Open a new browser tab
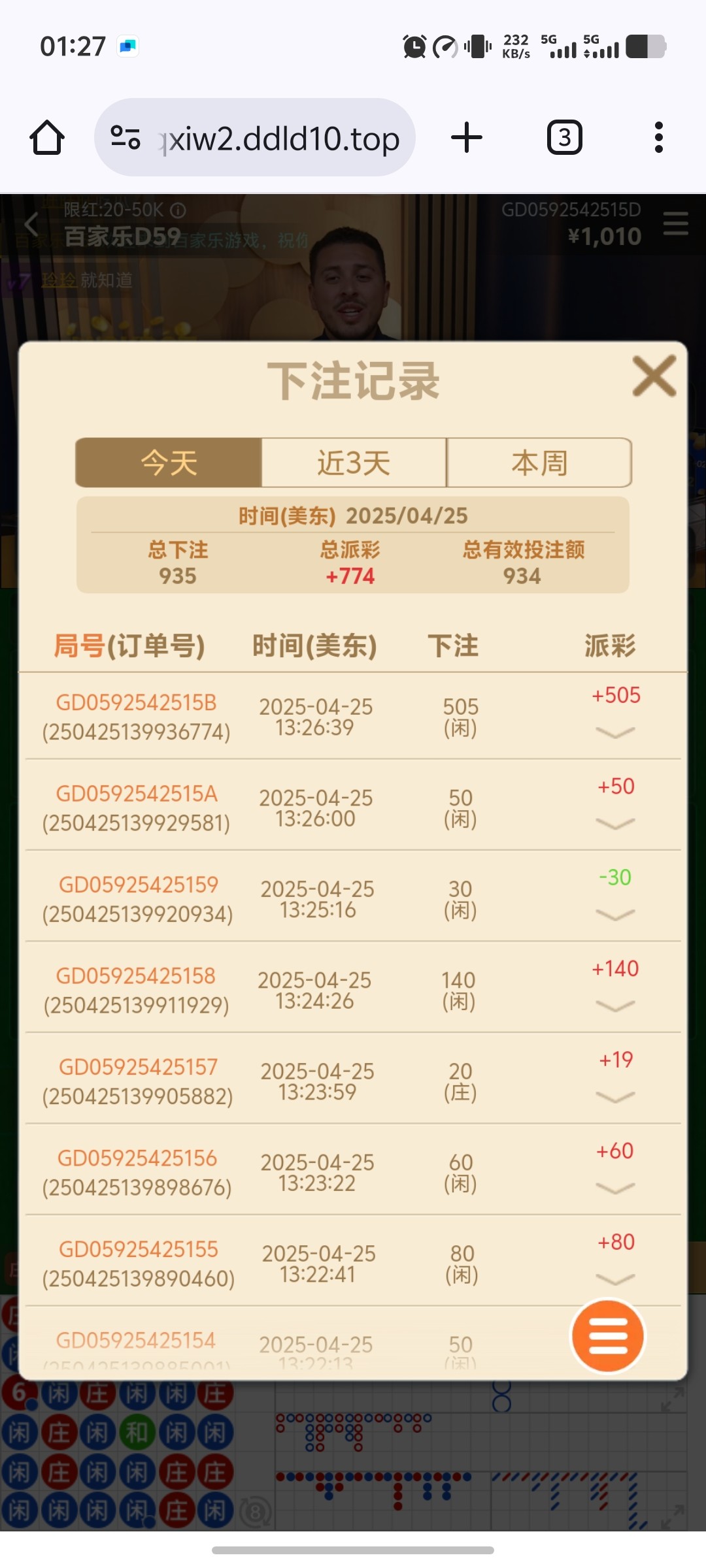 point(467,138)
